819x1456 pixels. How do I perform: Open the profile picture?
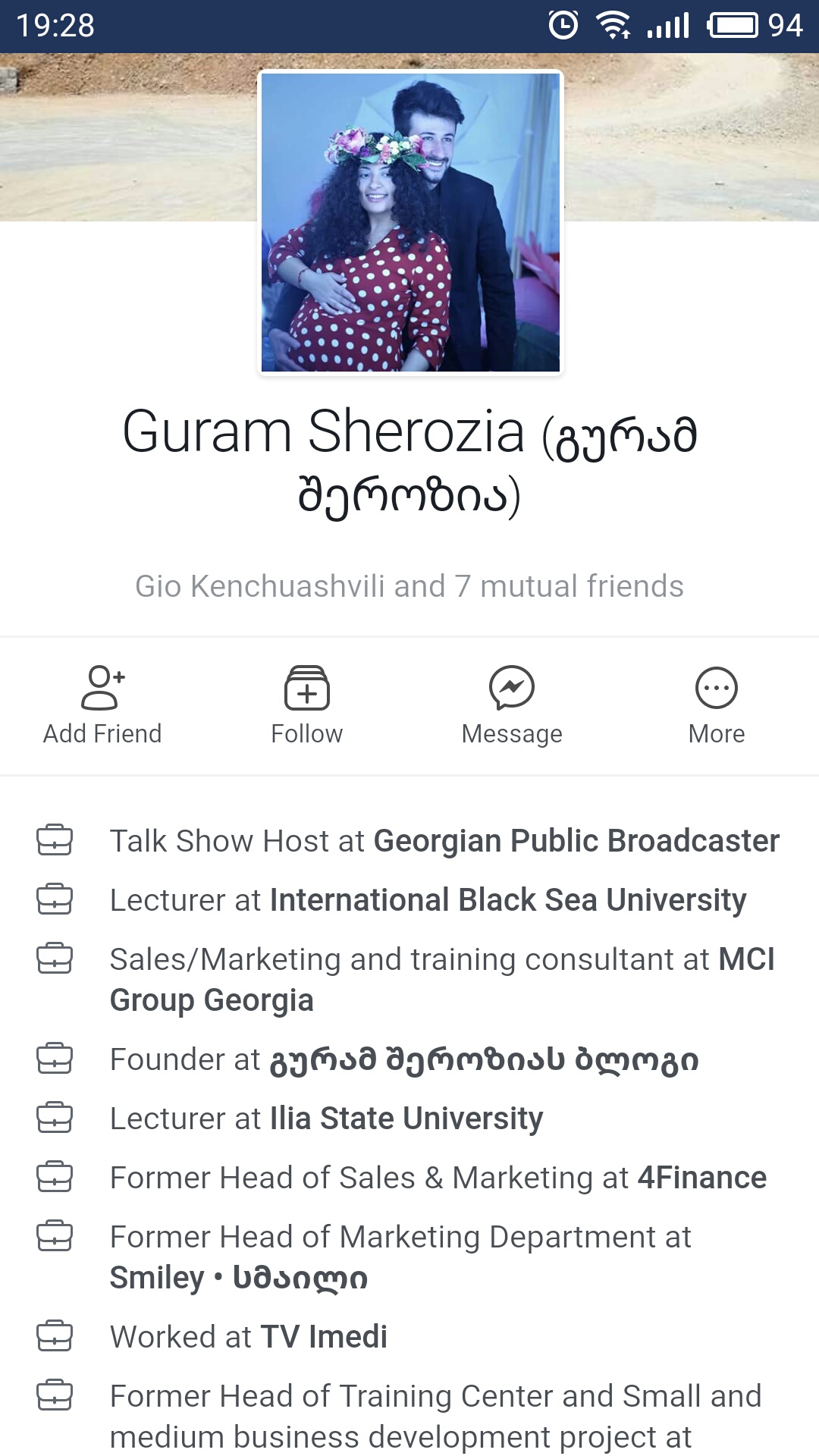point(410,222)
